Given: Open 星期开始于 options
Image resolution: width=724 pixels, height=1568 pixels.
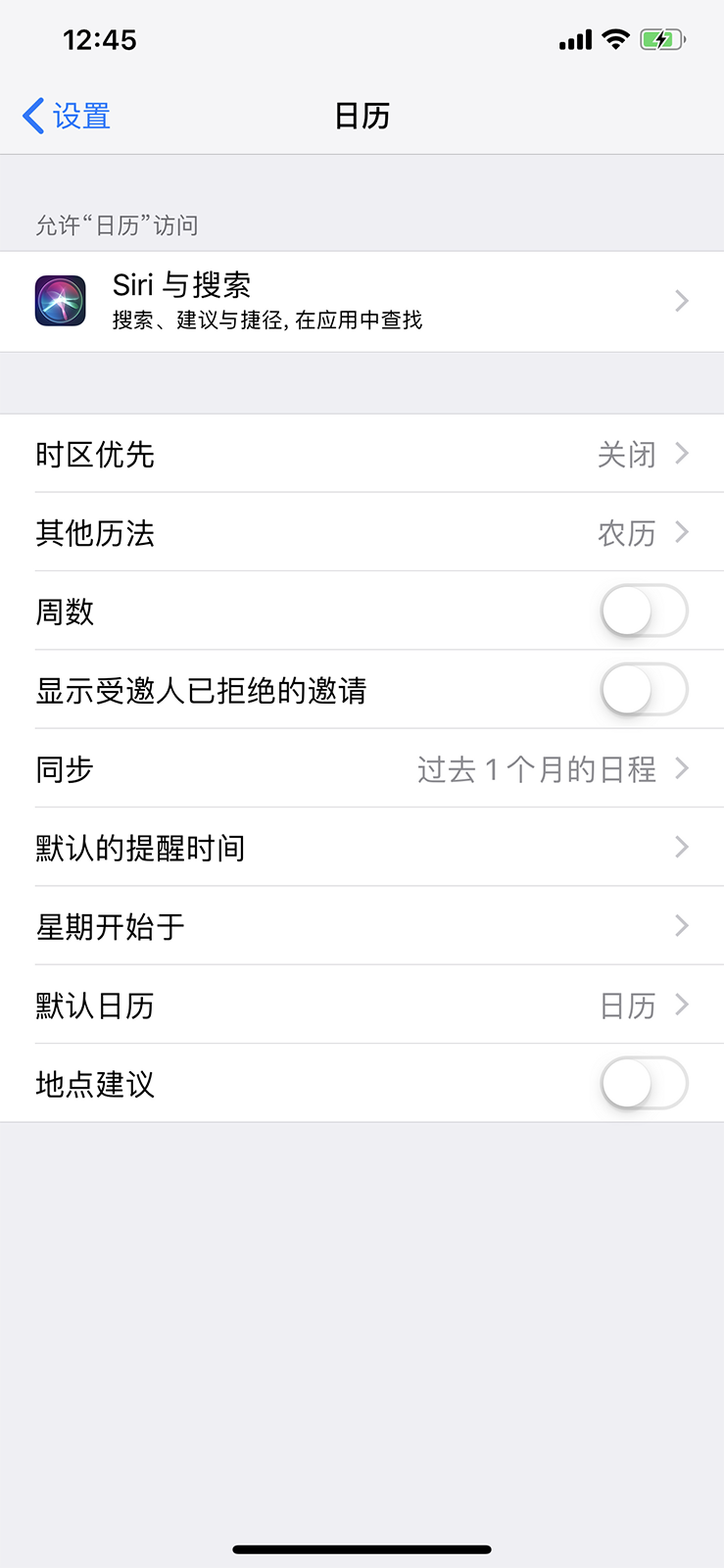Looking at the screenshot, I should [362, 926].
